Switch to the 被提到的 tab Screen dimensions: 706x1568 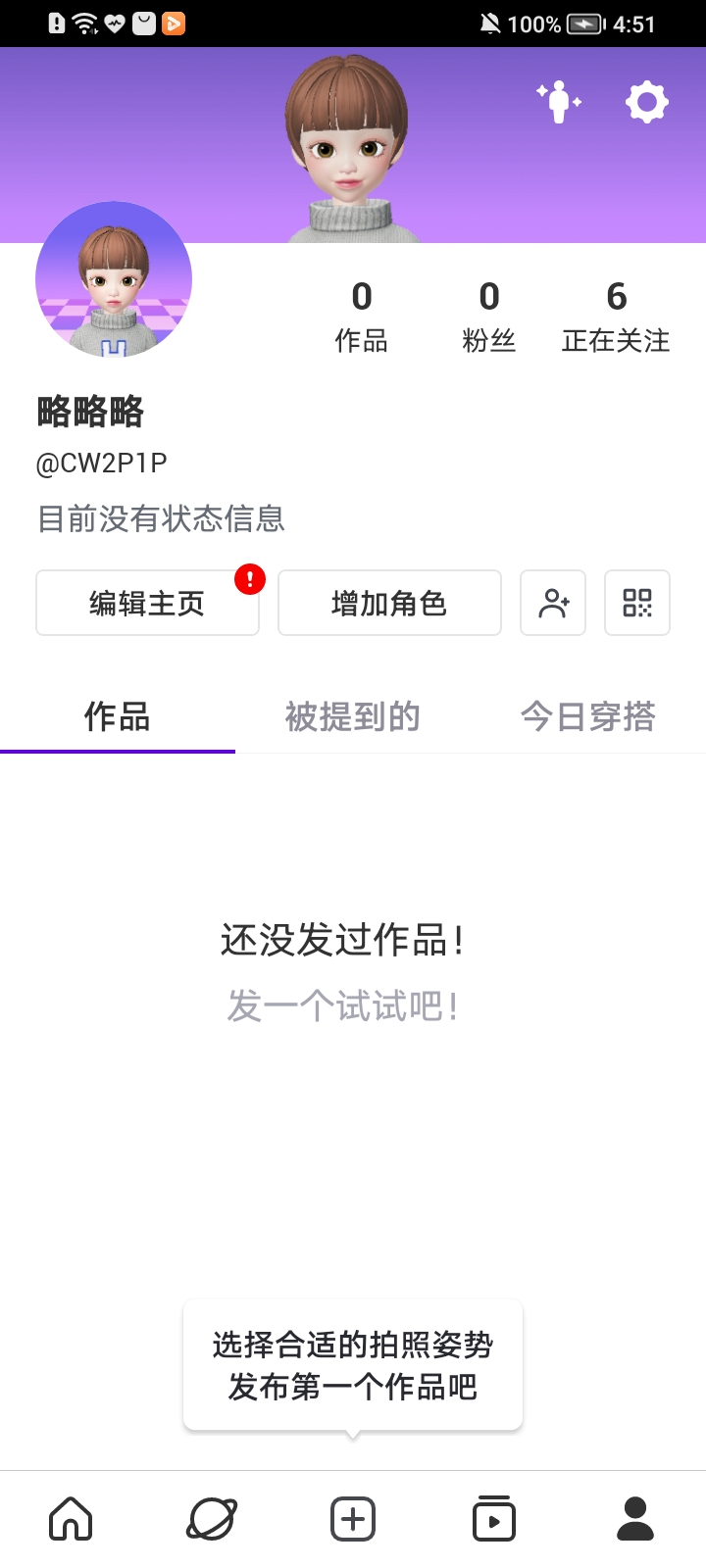pos(353,717)
